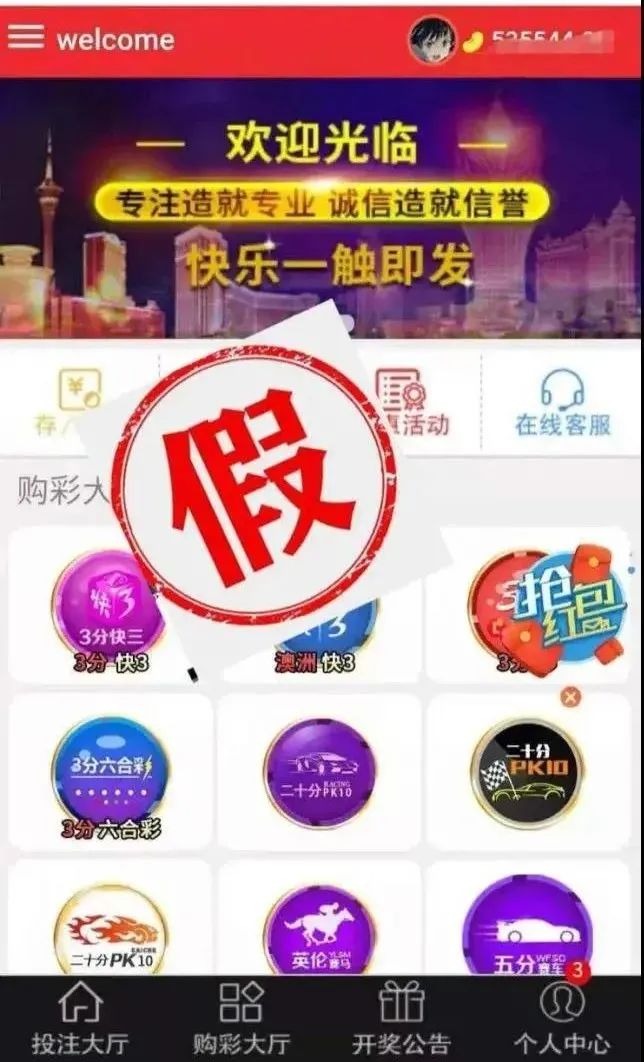Switch to the 购彩大厅 tab
The image size is (644, 1062).
tap(241, 1018)
